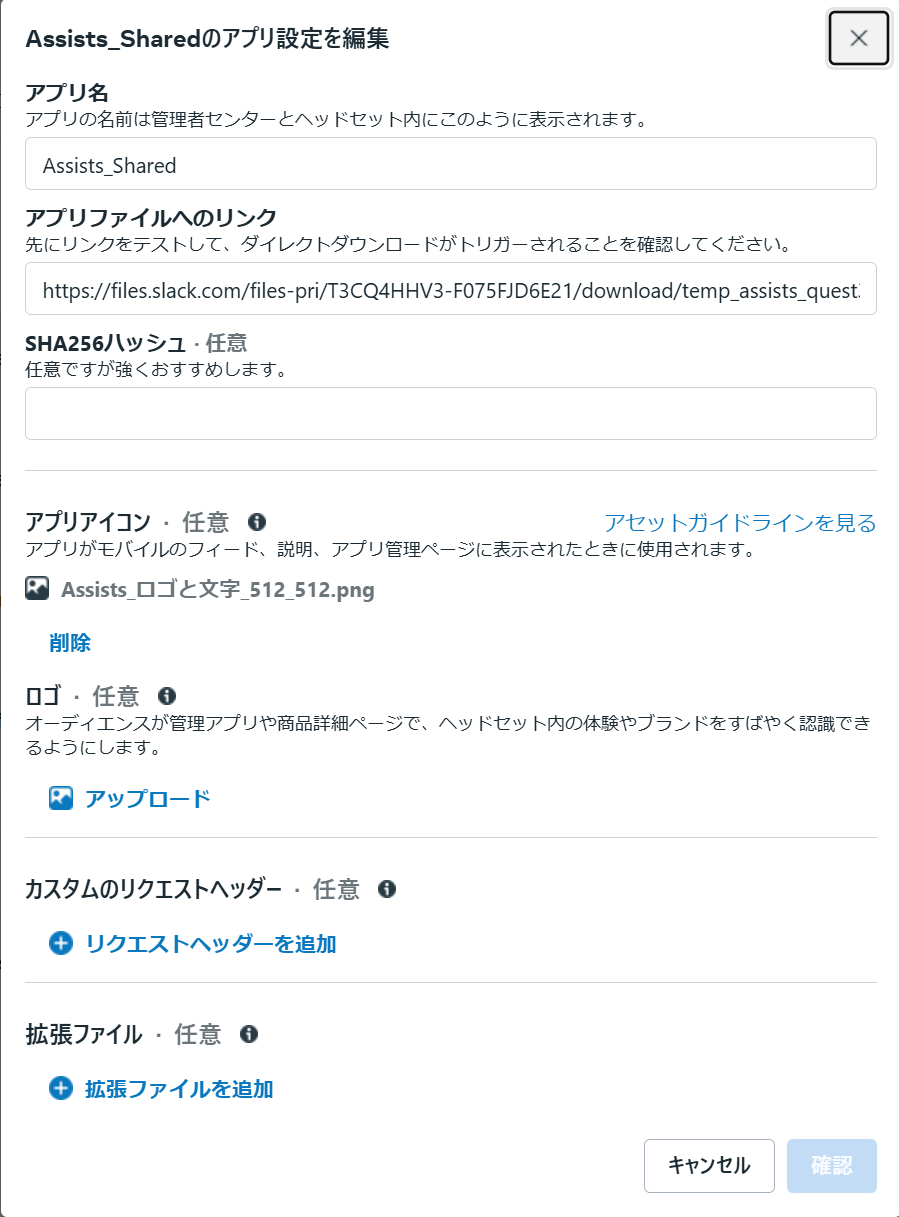Tap リクエストヘッダーを追加
The image size is (899, 1217).
click(x=209, y=943)
